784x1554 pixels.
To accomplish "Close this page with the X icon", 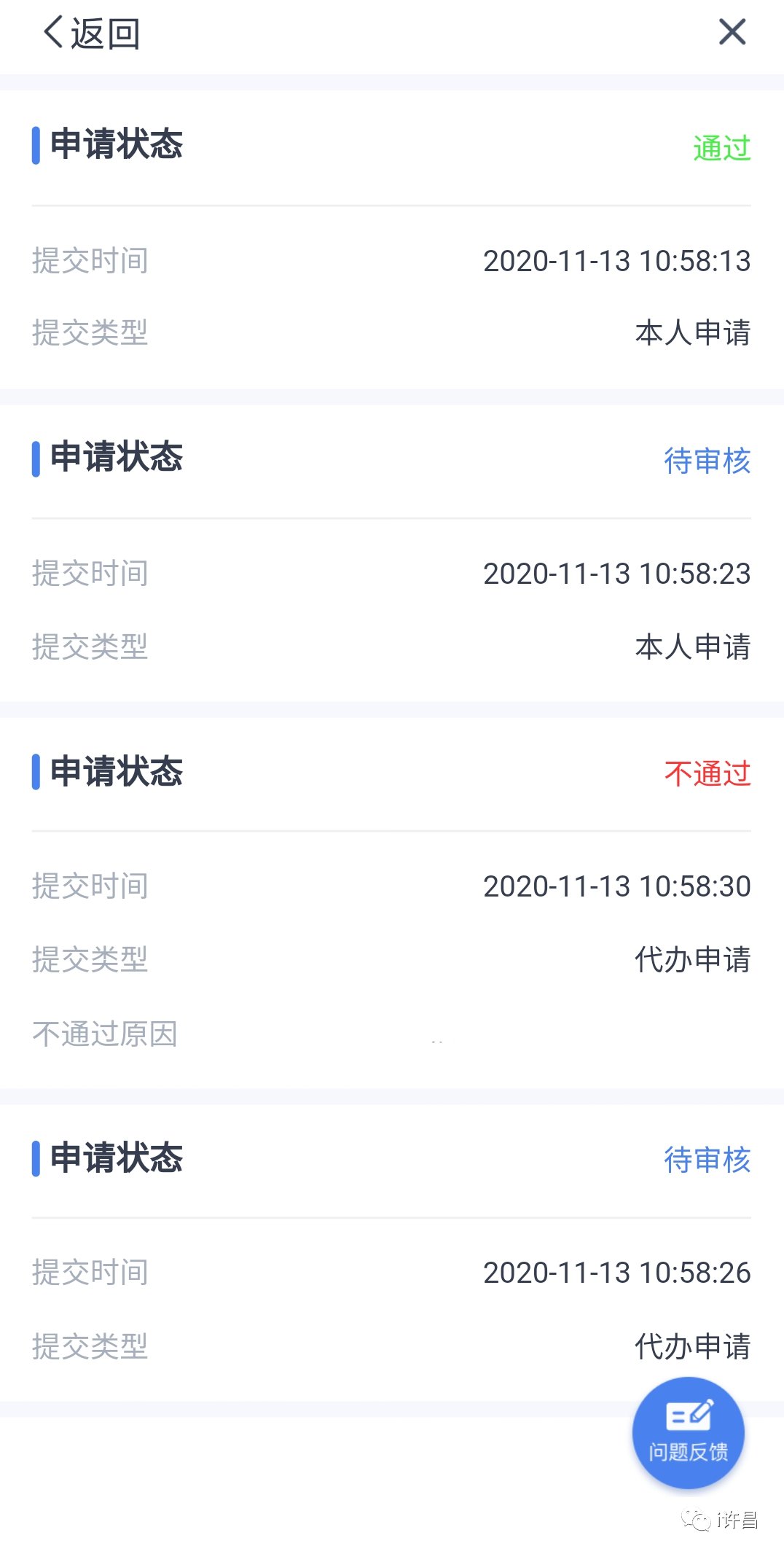I will [x=732, y=32].
